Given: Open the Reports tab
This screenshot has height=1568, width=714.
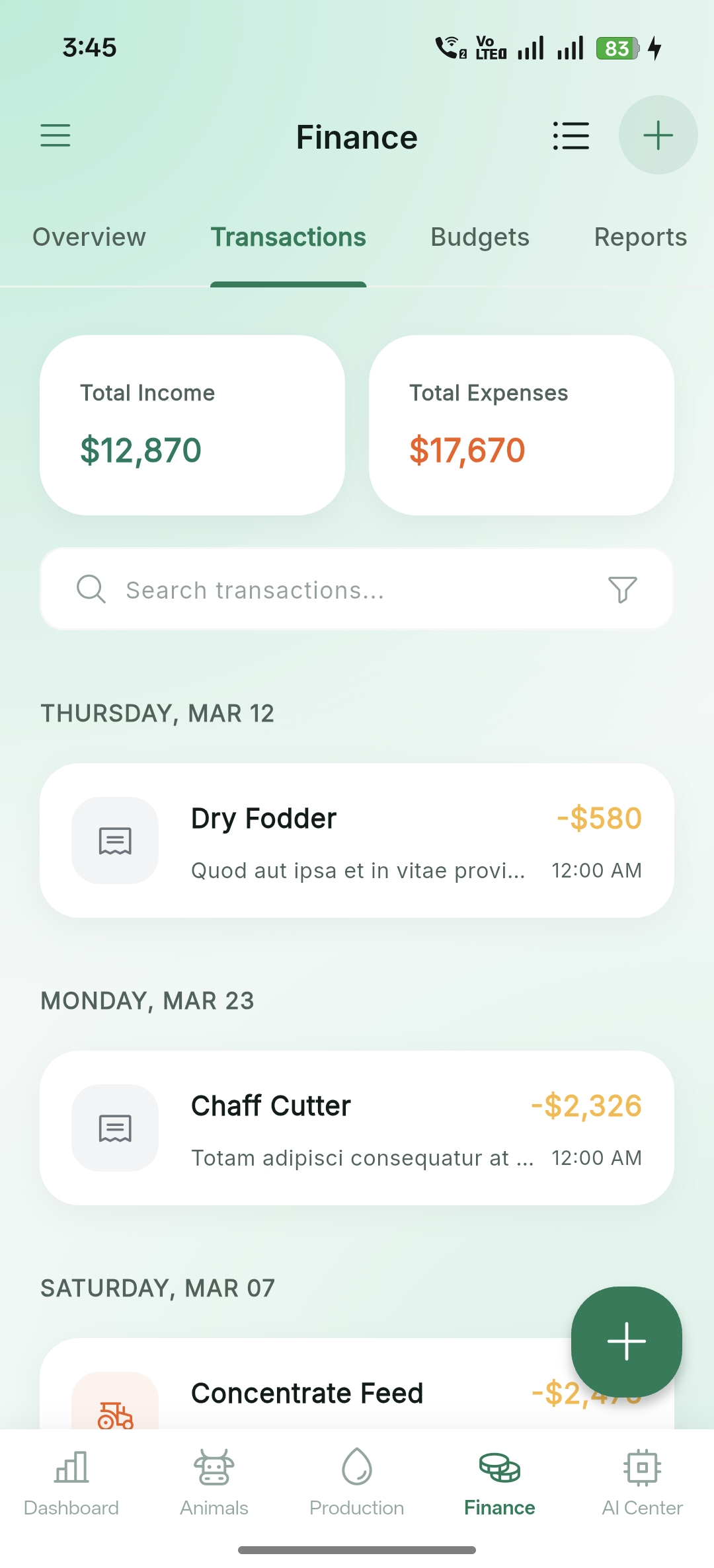Looking at the screenshot, I should [639, 237].
